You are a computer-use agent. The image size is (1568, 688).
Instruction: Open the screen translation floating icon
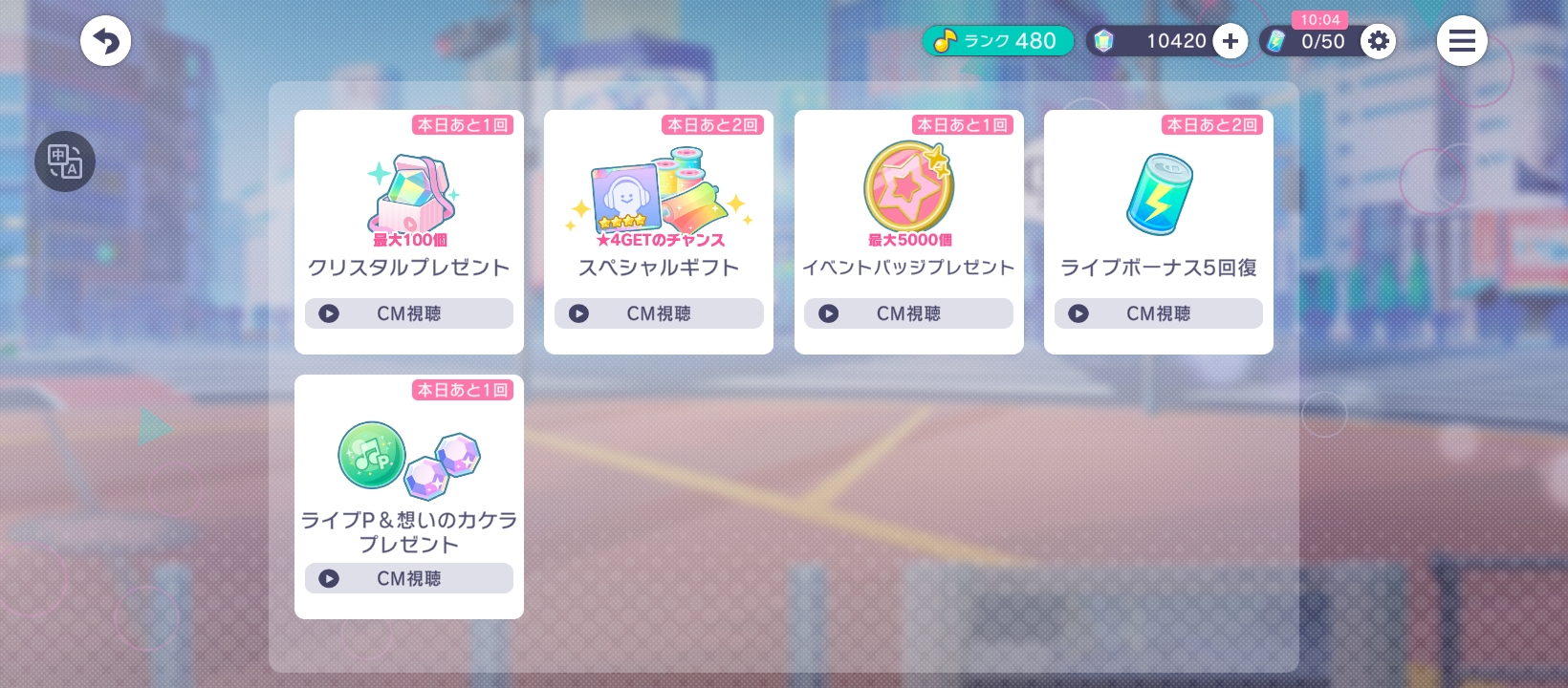point(65,161)
